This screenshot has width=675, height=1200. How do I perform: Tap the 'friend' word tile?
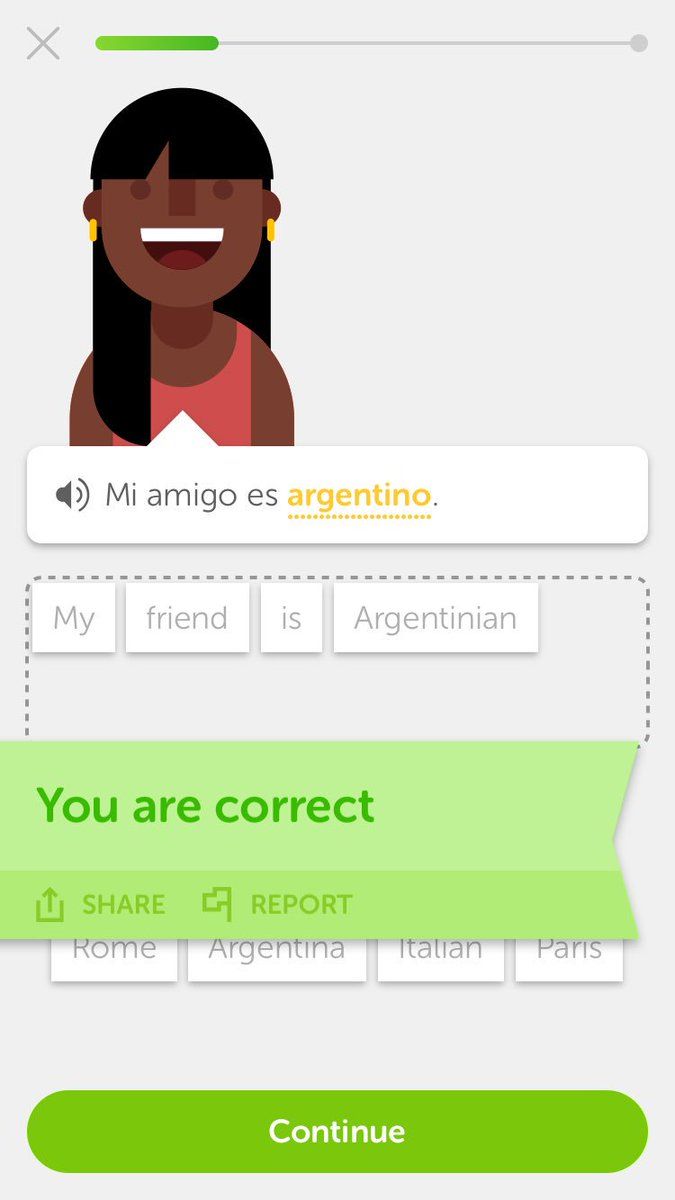pos(187,618)
